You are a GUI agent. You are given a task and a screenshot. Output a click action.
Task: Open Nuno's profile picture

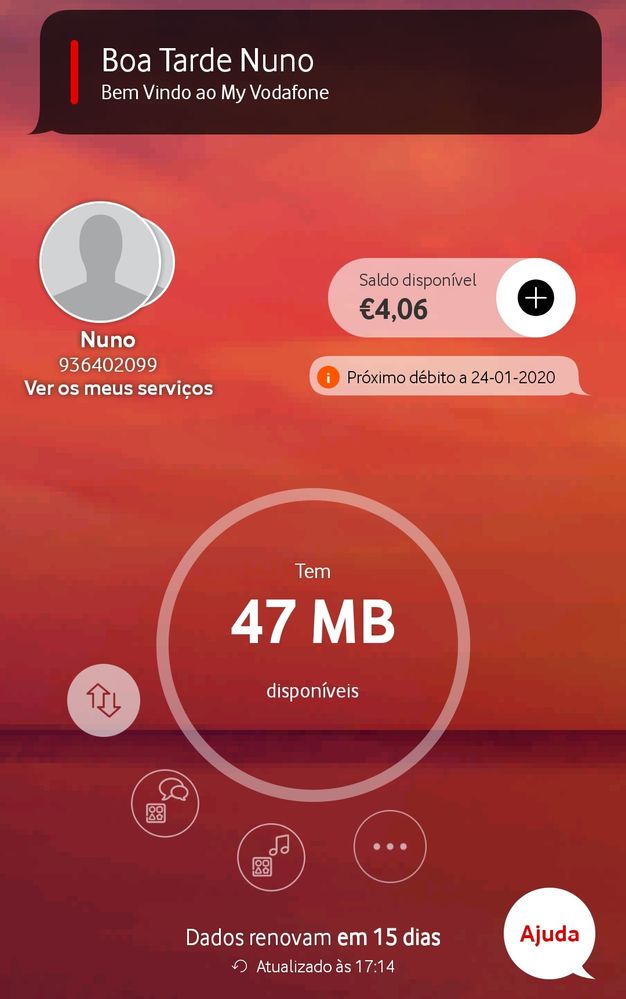pyautogui.click(x=100, y=262)
